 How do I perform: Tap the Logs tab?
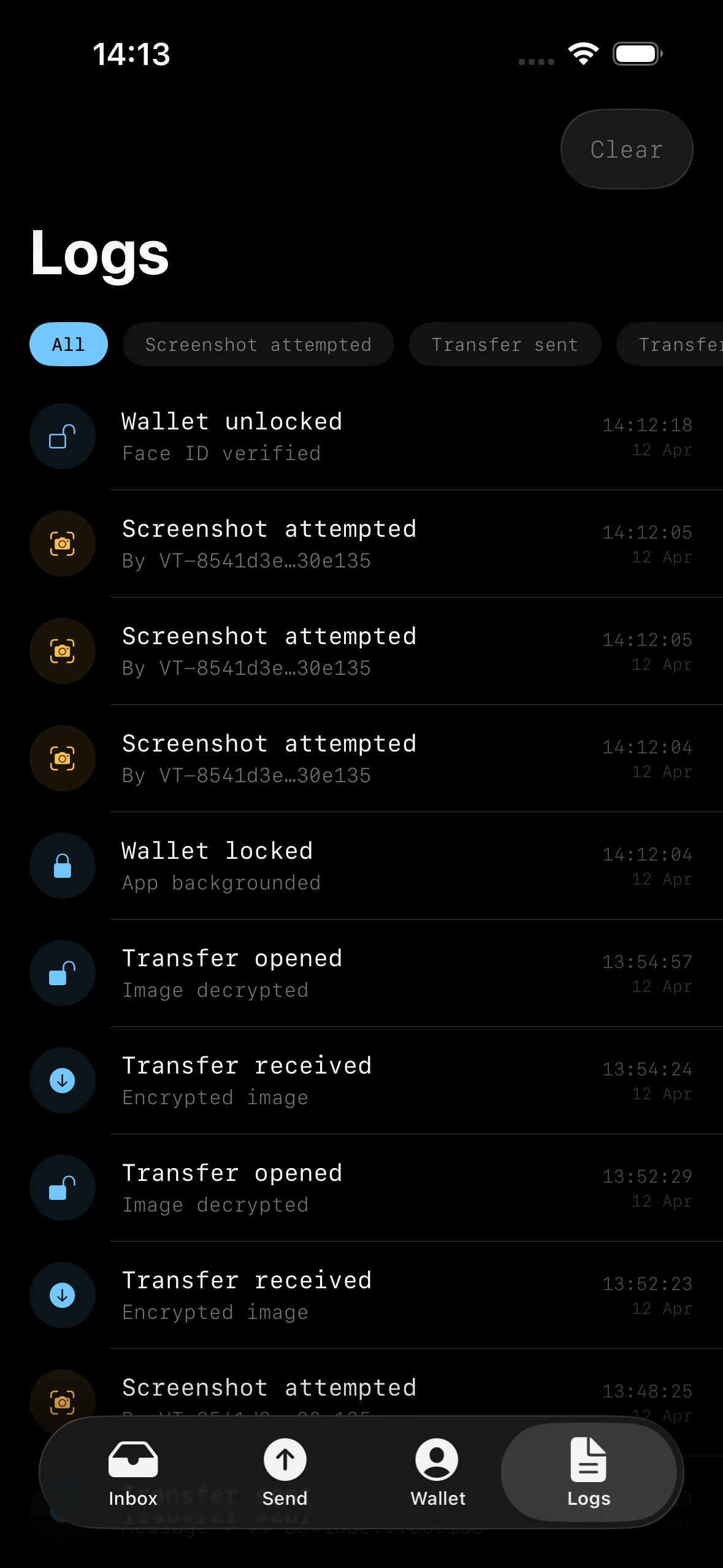click(588, 1472)
